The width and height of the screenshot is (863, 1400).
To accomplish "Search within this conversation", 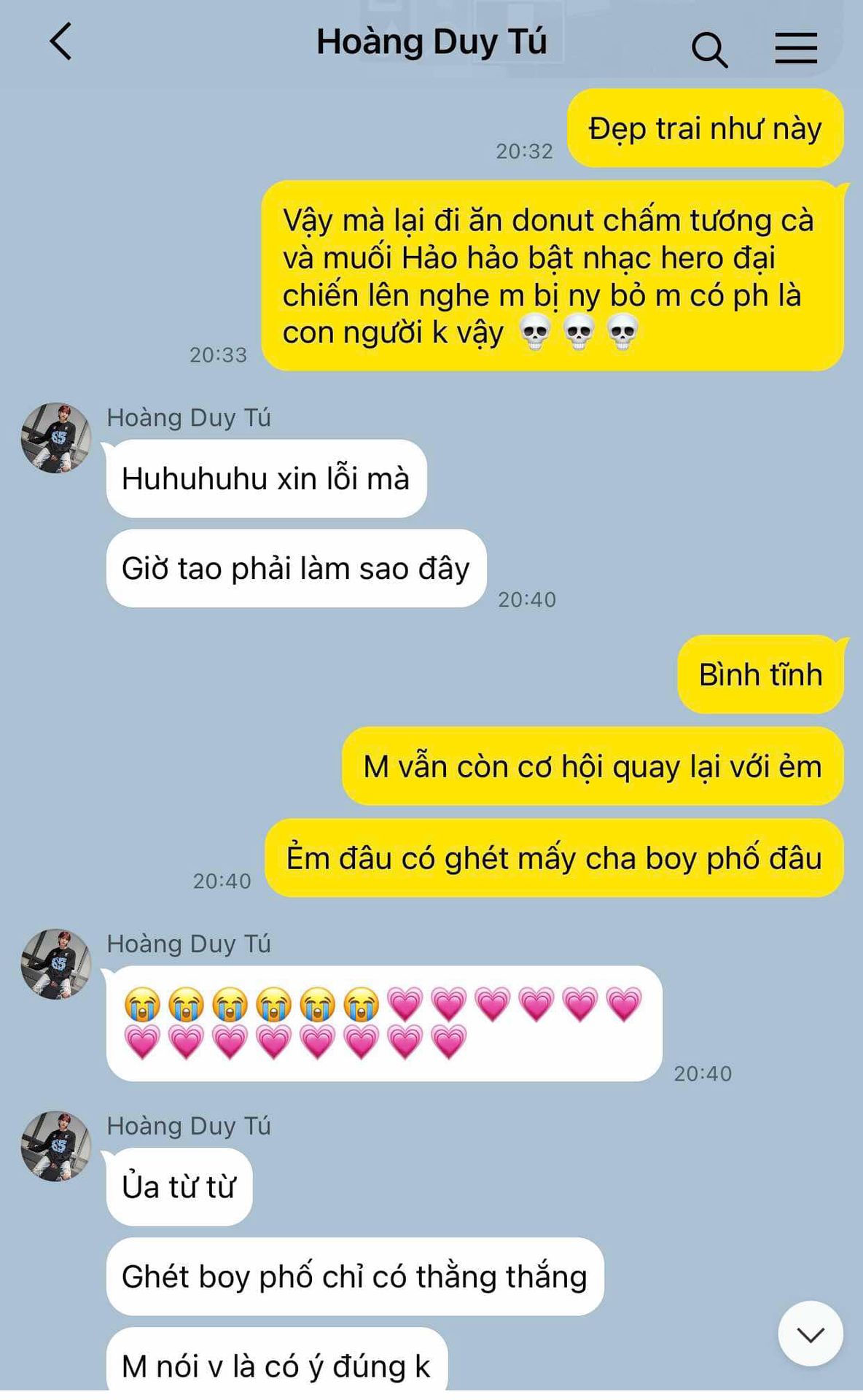I will click(709, 50).
